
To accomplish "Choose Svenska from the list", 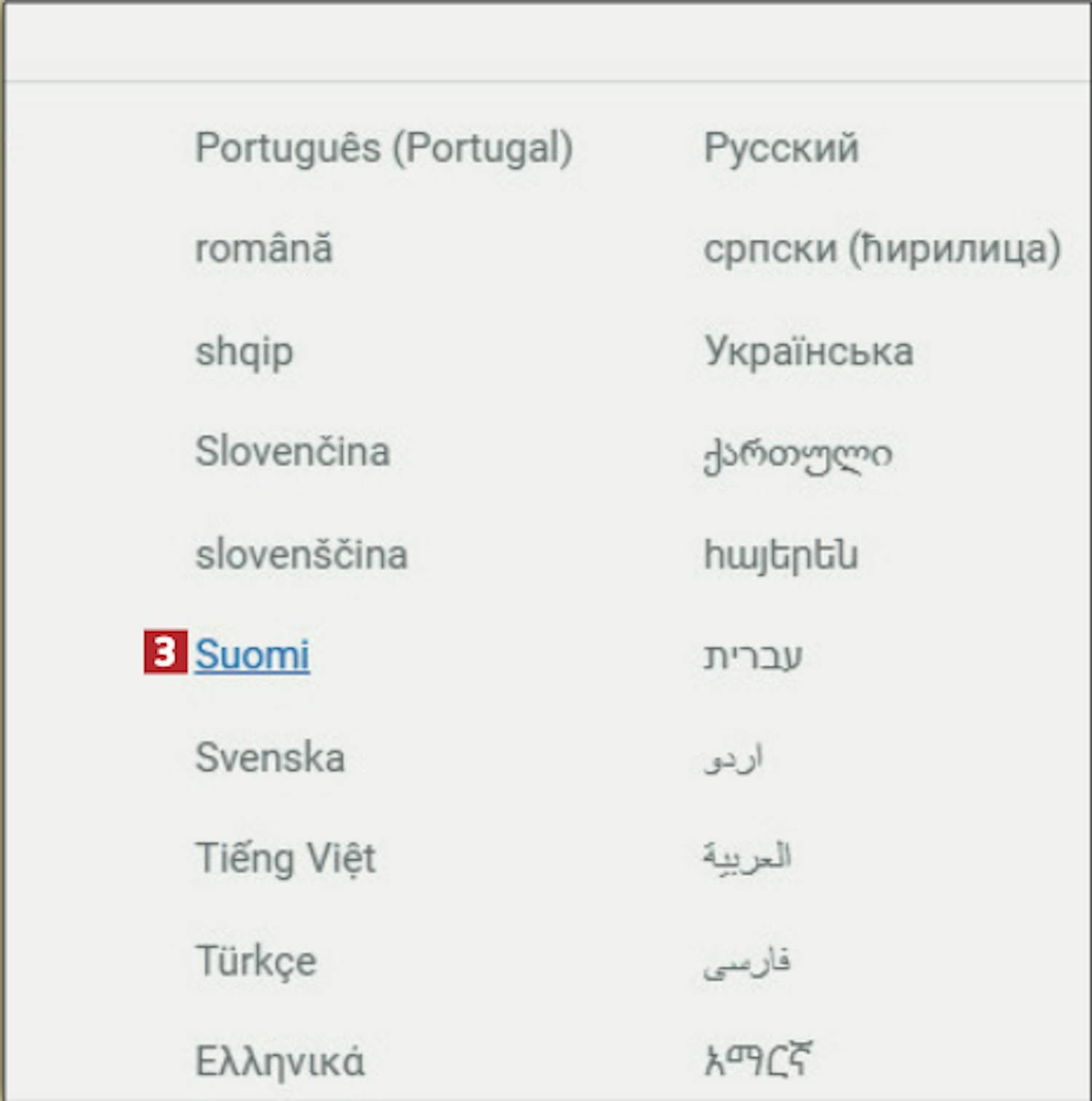I will (269, 758).
